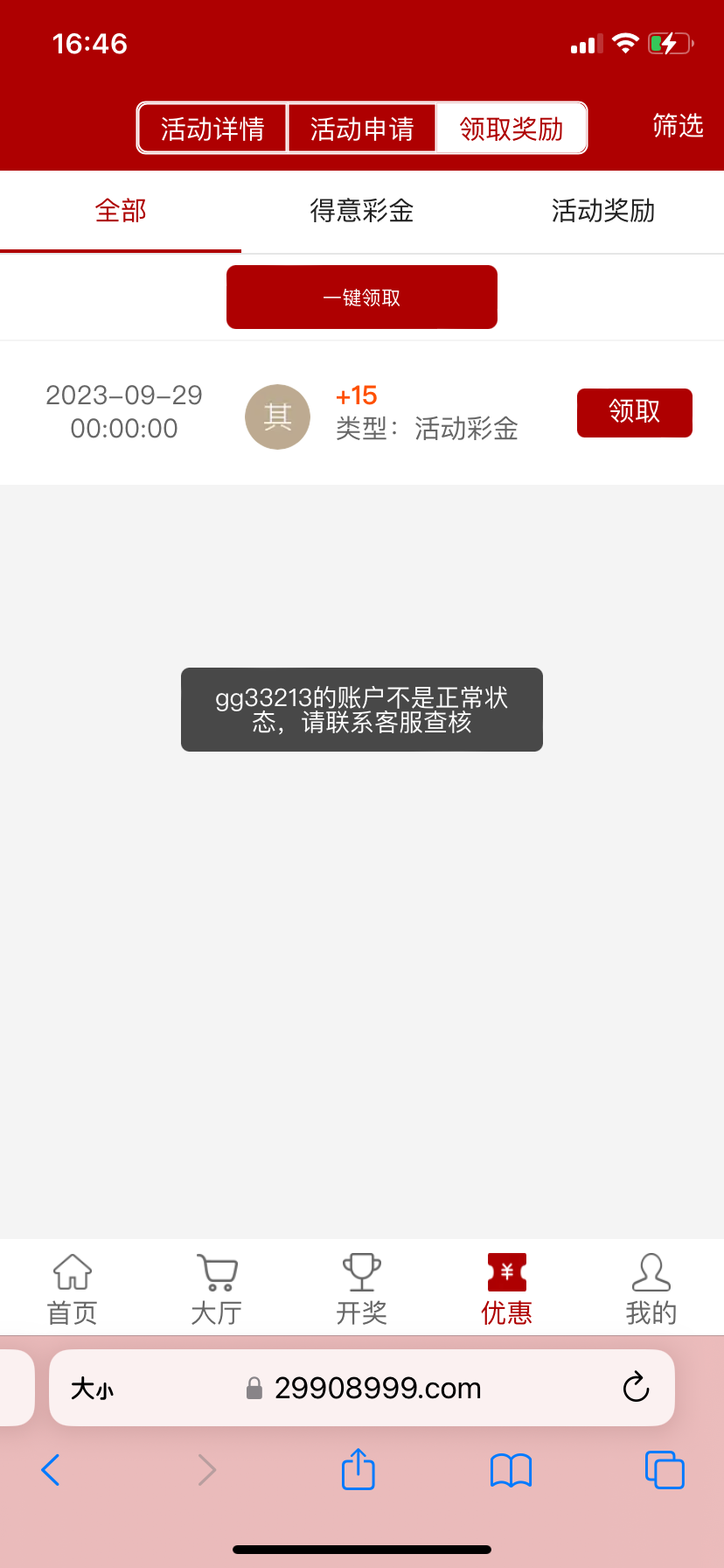Open the 开奖 tab
Screen dimensions: 724x1568
pos(362,1288)
